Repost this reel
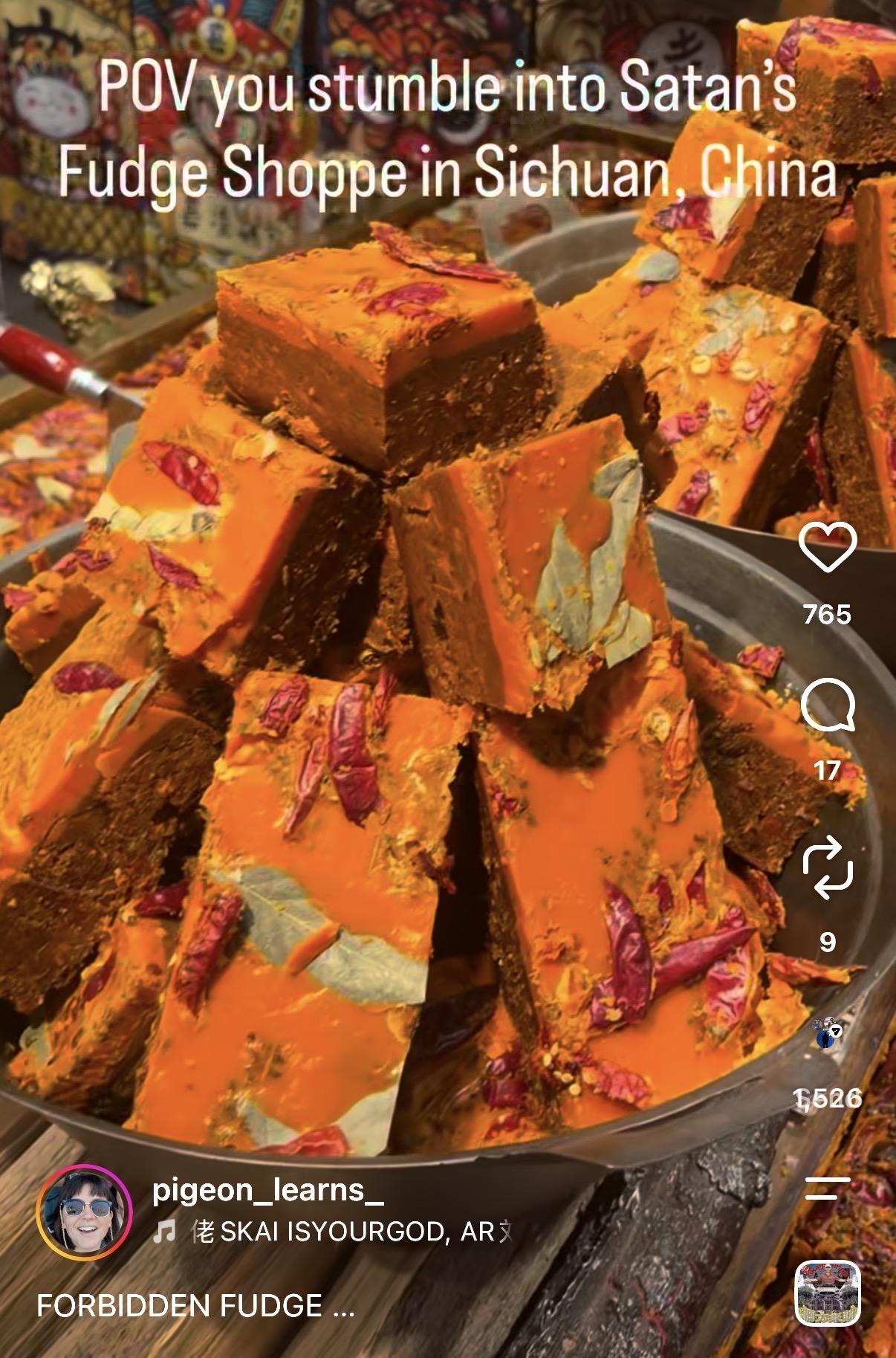The height and width of the screenshot is (1358, 896). [x=828, y=867]
